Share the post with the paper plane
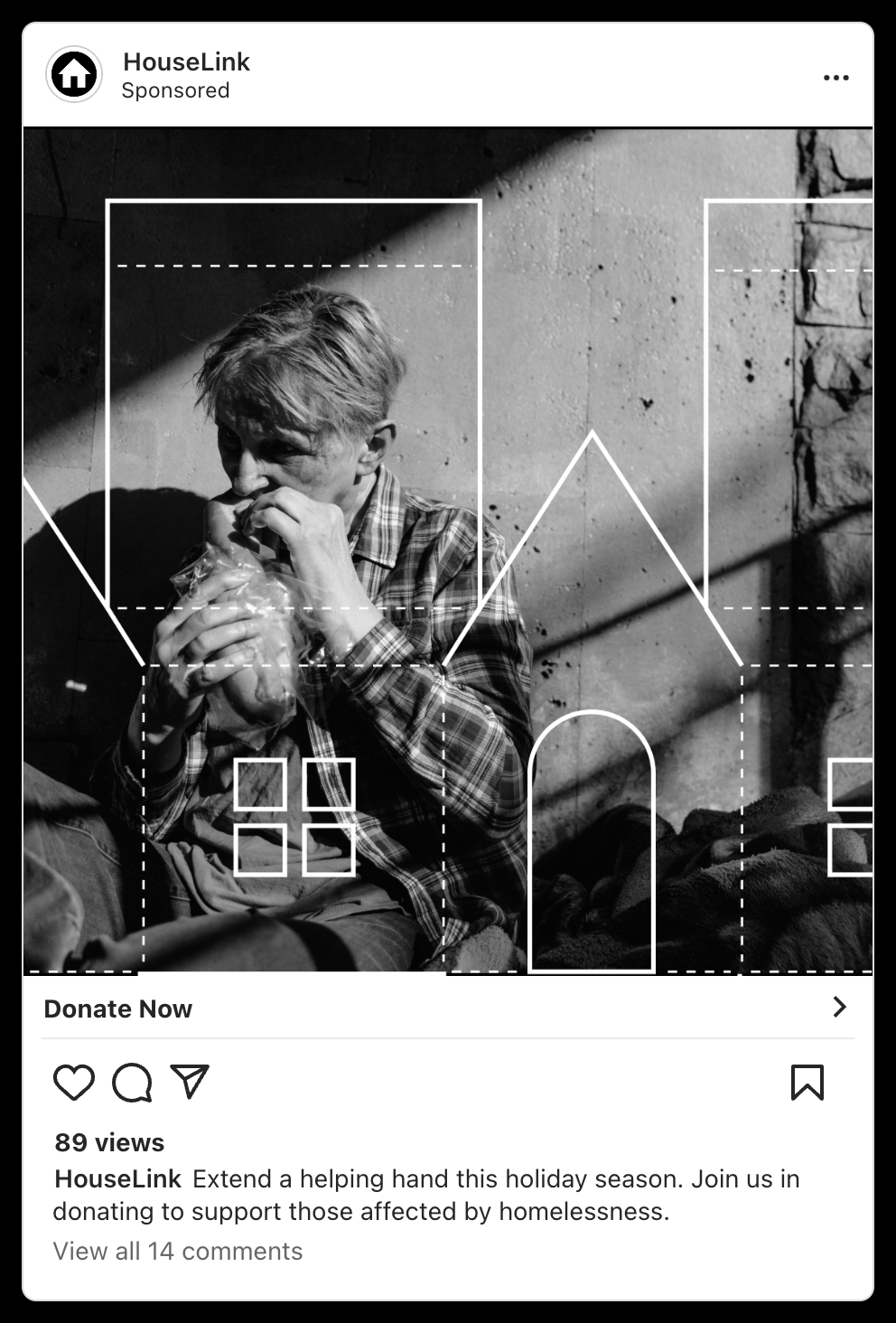The height and width of the screenshot is (1323, 896). [190, 1081]
